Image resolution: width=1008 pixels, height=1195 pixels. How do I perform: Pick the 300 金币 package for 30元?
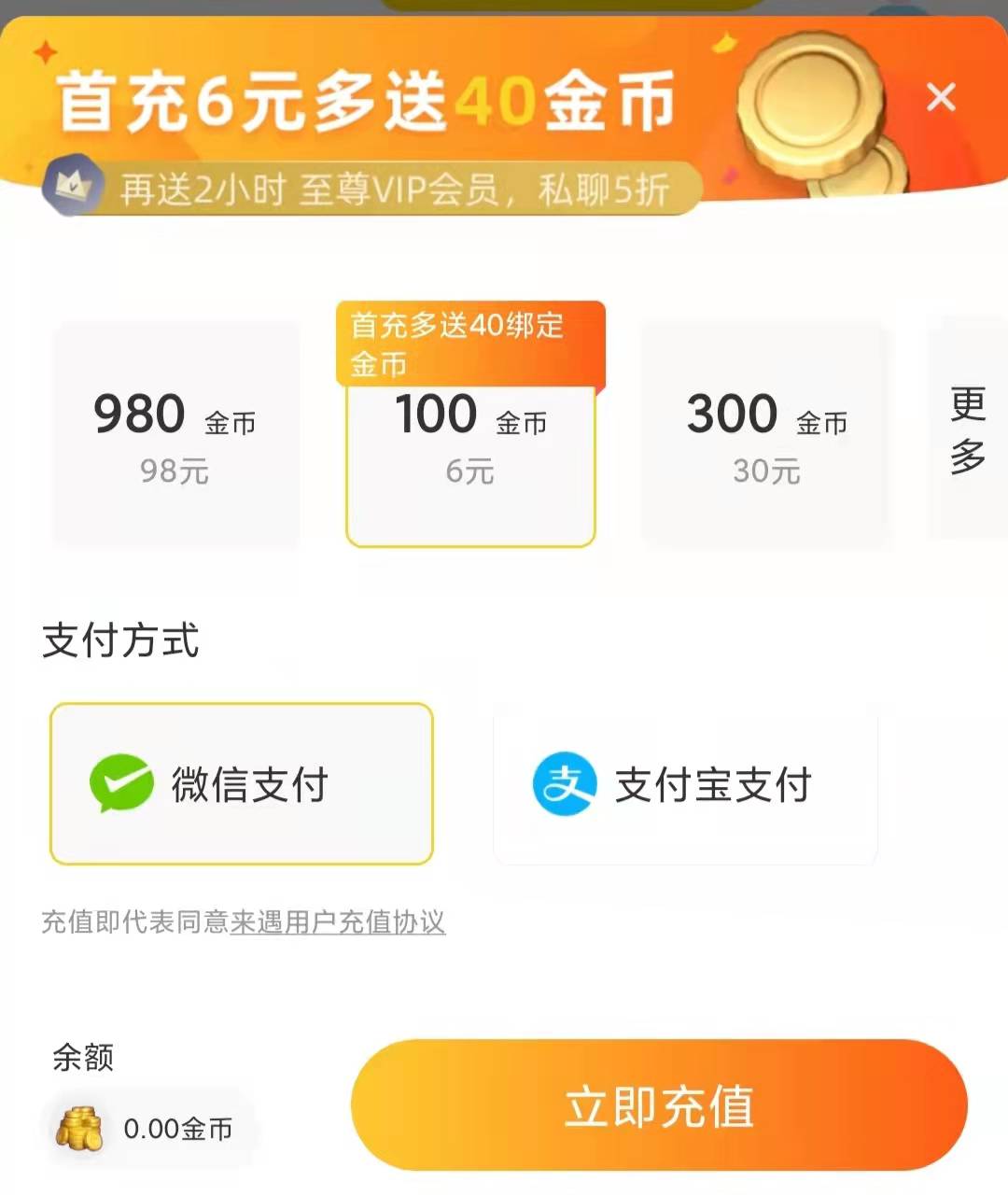765,435
